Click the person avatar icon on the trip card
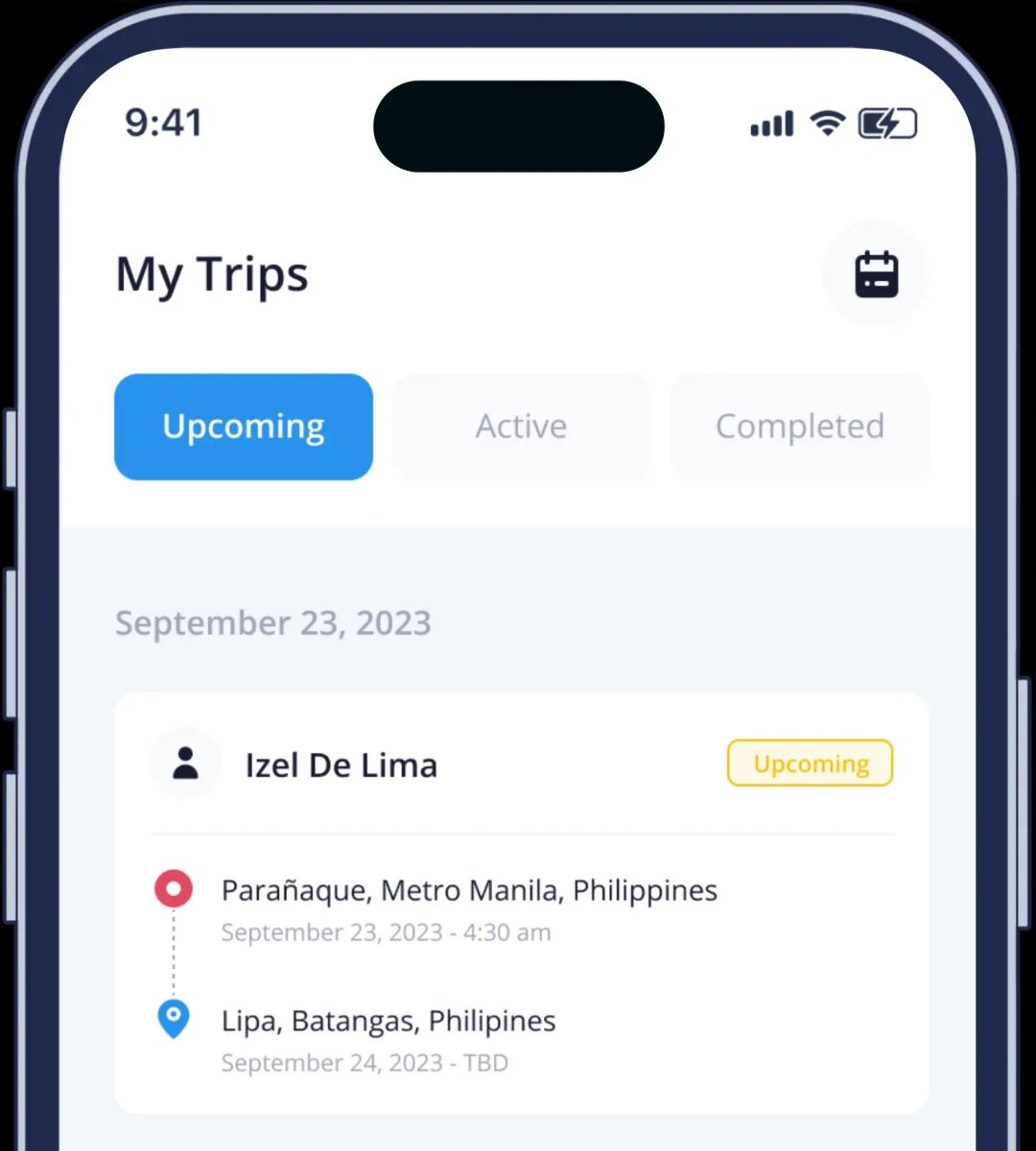1036x1151 pixels. pos(185,763)
